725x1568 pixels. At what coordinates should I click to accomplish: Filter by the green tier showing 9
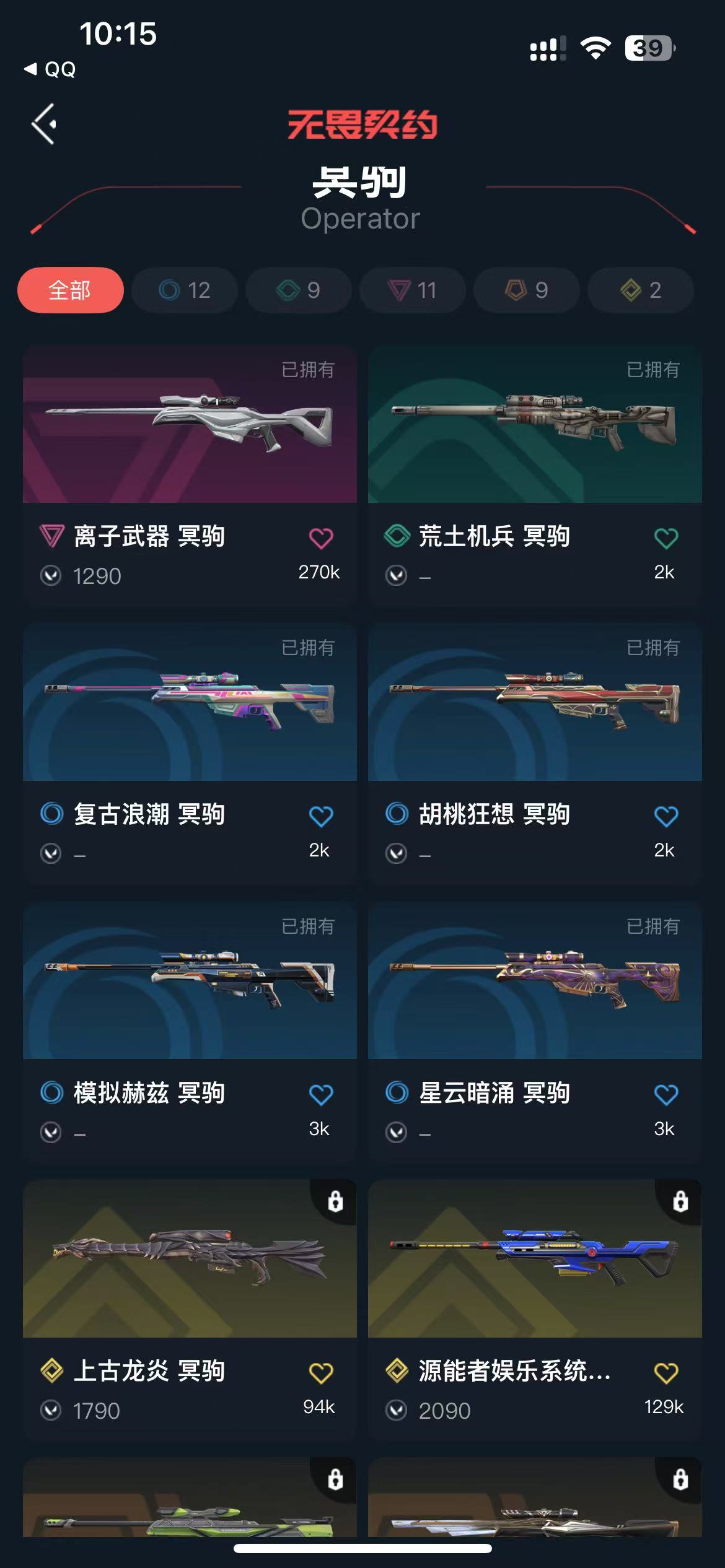(299, 290)
